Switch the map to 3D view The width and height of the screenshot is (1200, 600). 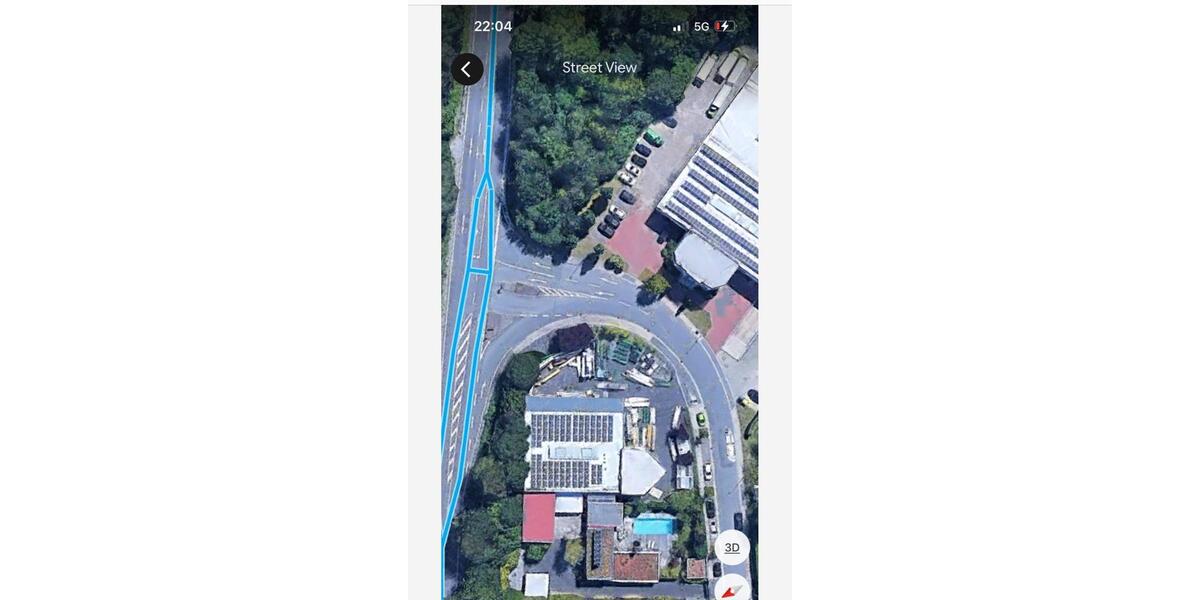click(732, 547)
